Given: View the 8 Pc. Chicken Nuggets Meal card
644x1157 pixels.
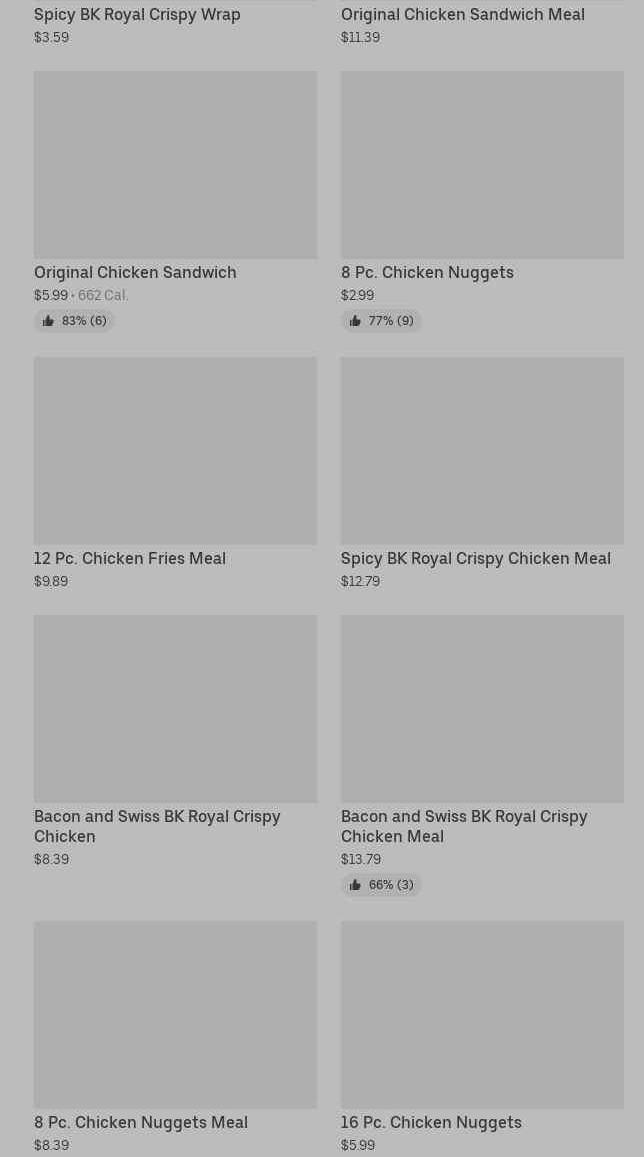Looking at the screenshot, I should [175, 1037].
